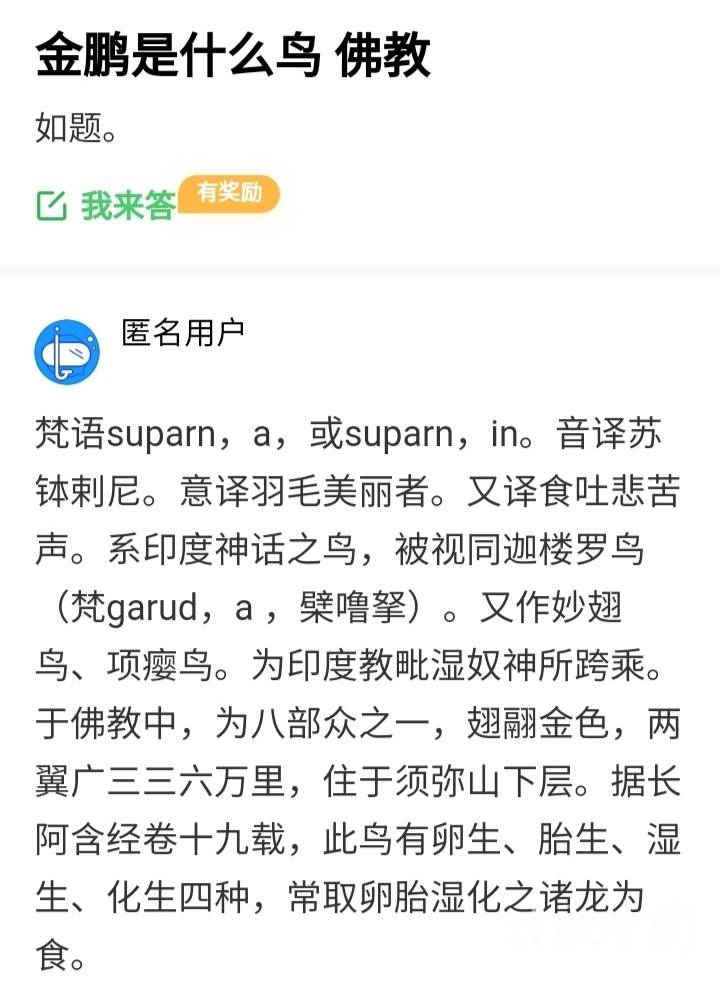Open the 匿名用户 avatar

[67, 351]
